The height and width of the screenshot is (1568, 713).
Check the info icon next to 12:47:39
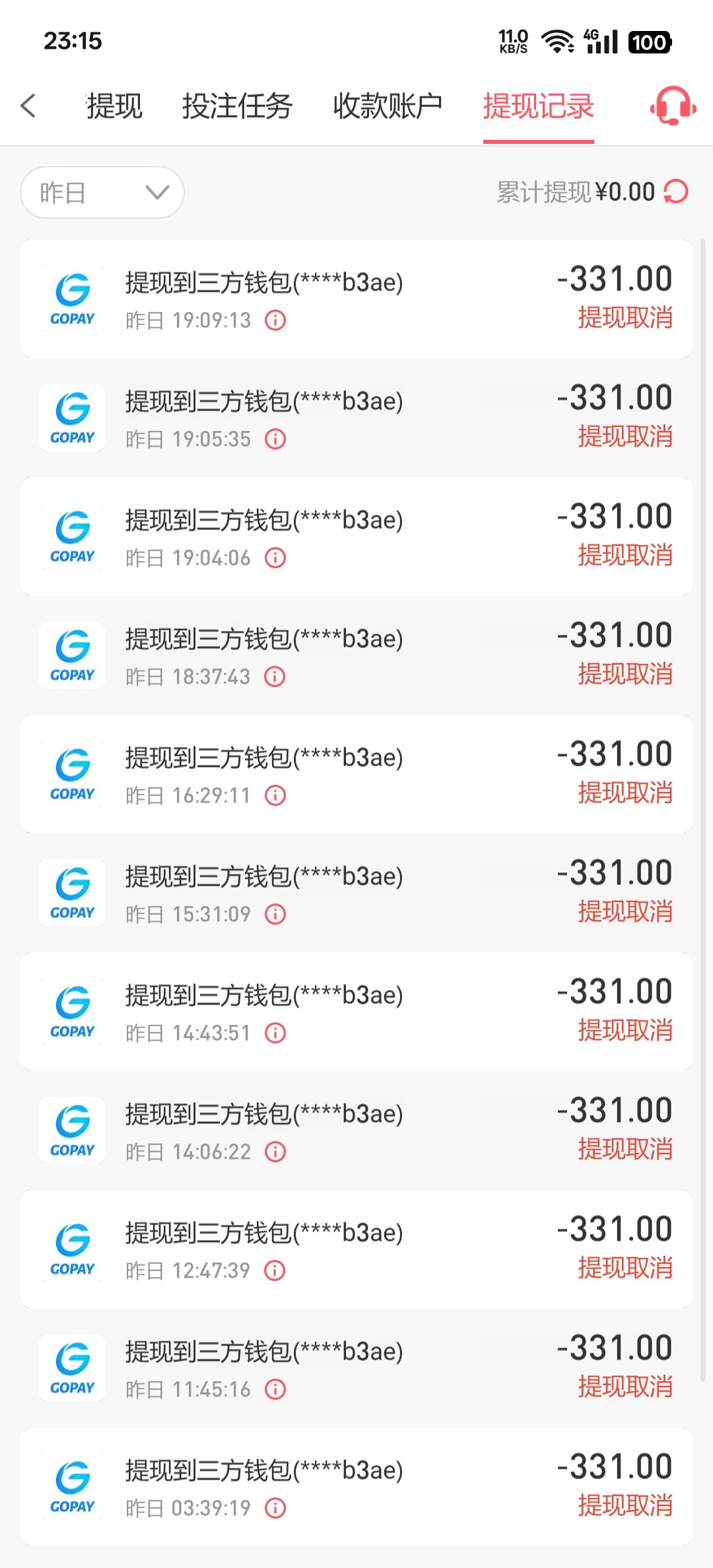coord(275,1270)
